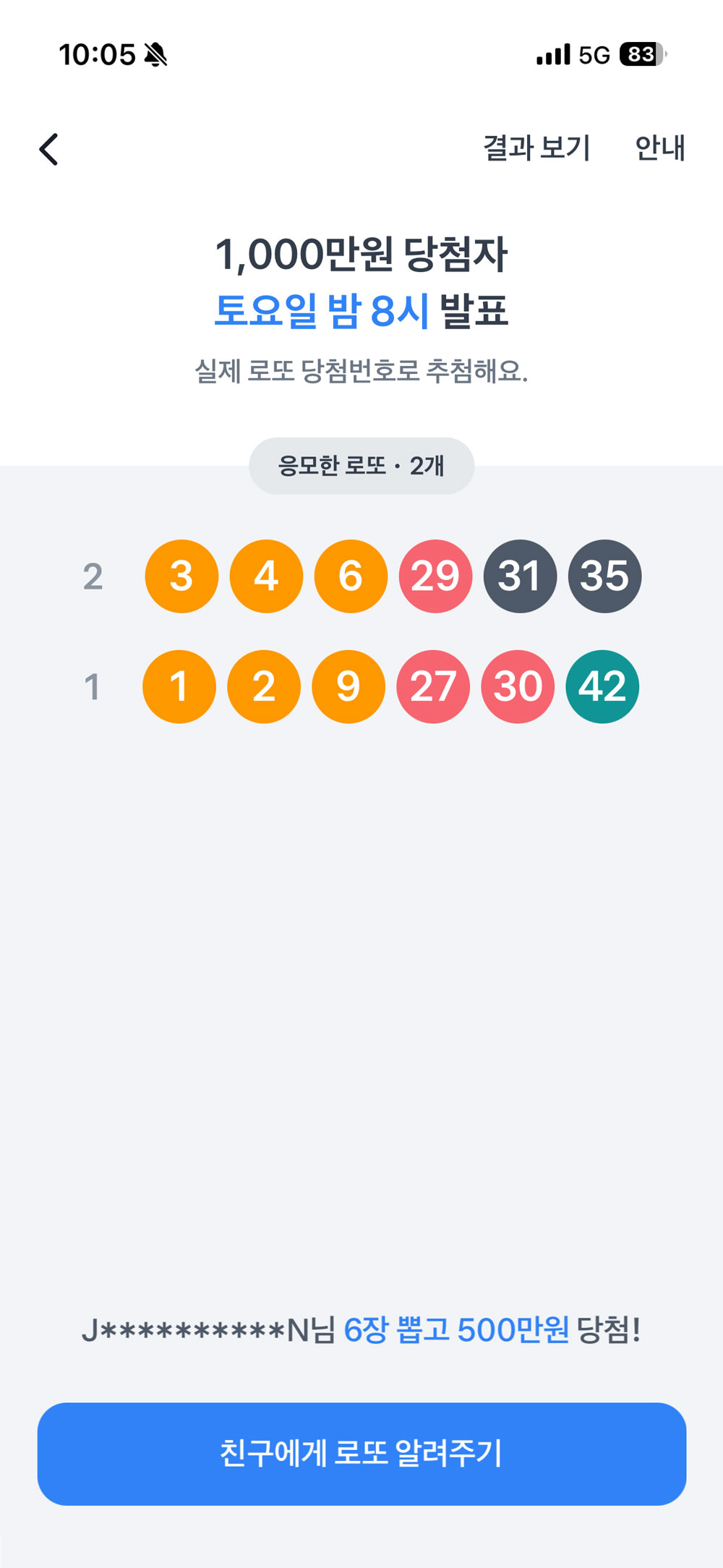Image resolution: width=723 pixels, height=1568 pixels.
Task: Tap 친구에게 로또 알려주기 button
Action: [x=361, y=1454]
